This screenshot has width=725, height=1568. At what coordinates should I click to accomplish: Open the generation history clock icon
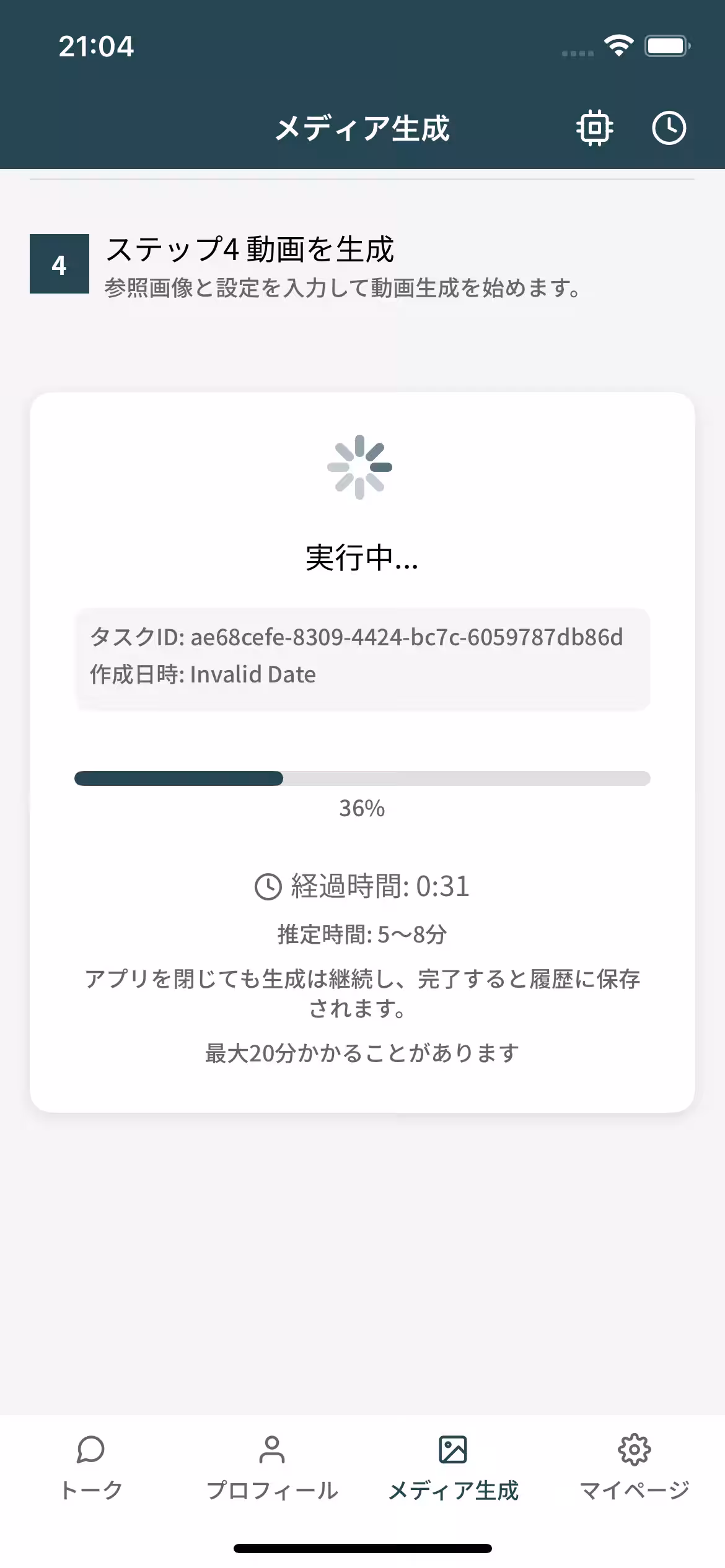coord(670,128)
